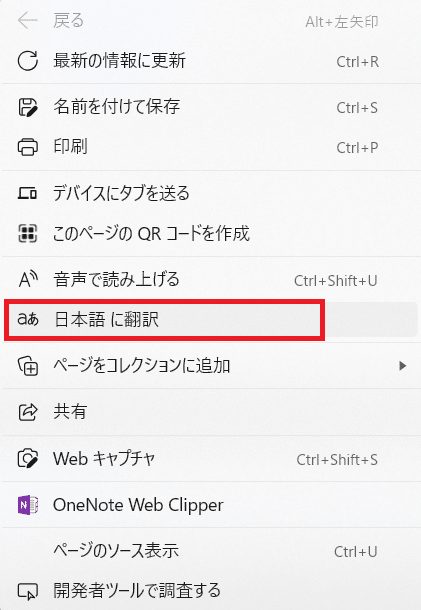Select 最新の情報に更新 to refresh page

coord(210,61)
